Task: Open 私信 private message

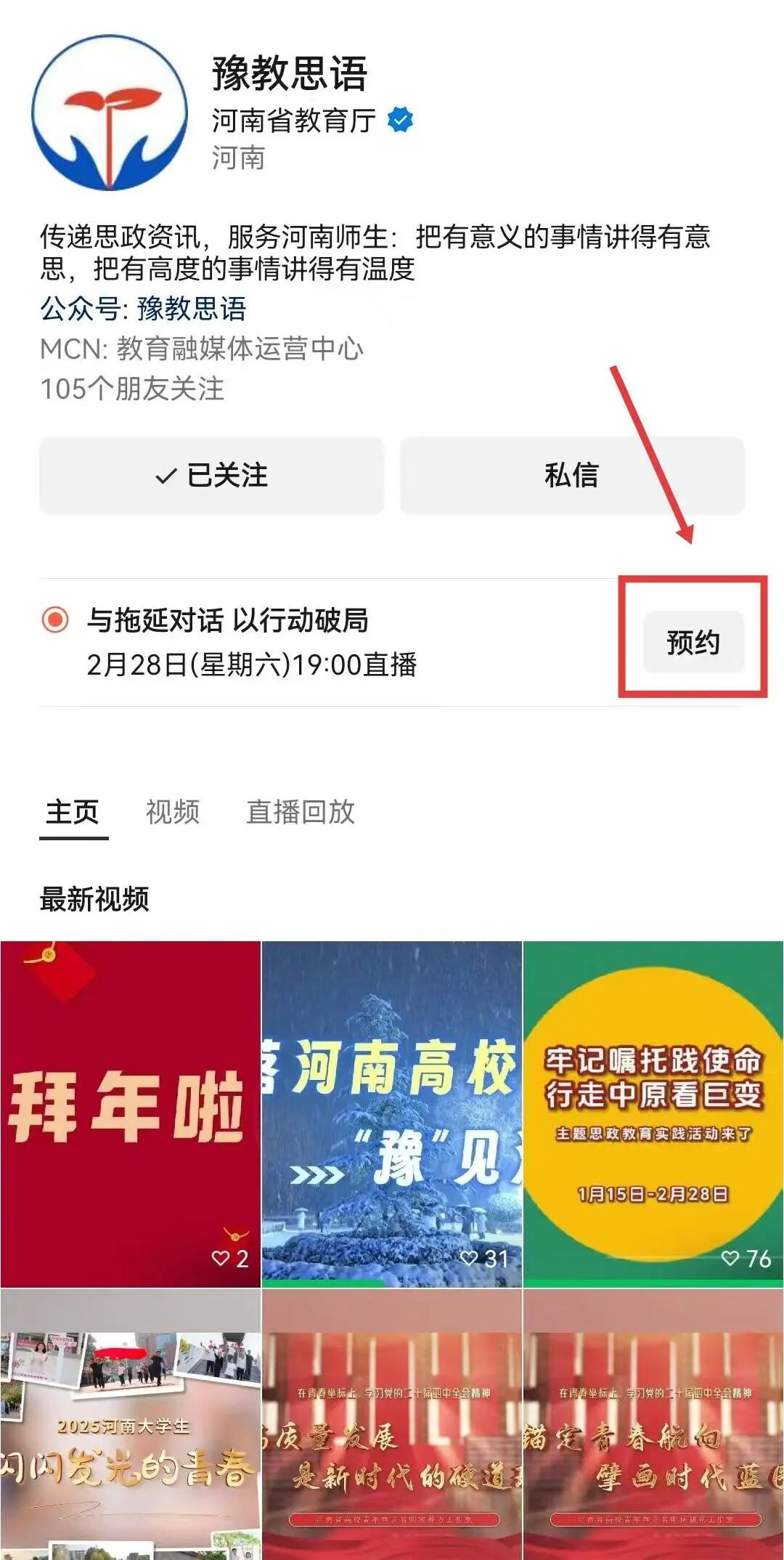Action: pos(571,476)
